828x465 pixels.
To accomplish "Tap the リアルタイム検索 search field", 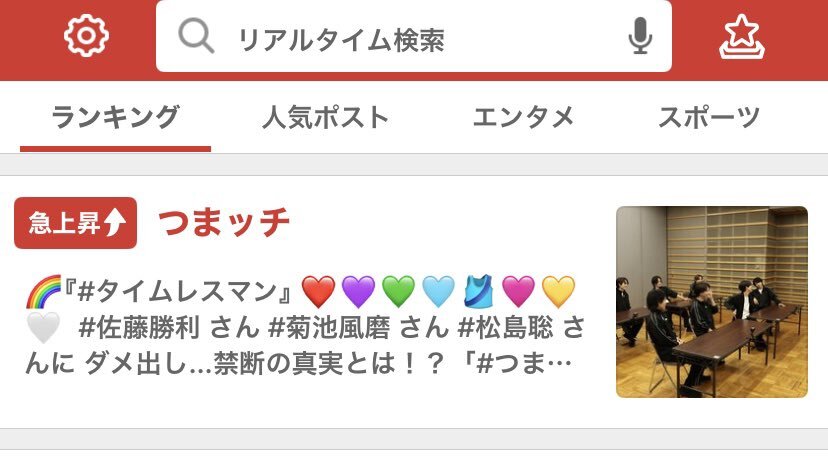I will [400, 39].
